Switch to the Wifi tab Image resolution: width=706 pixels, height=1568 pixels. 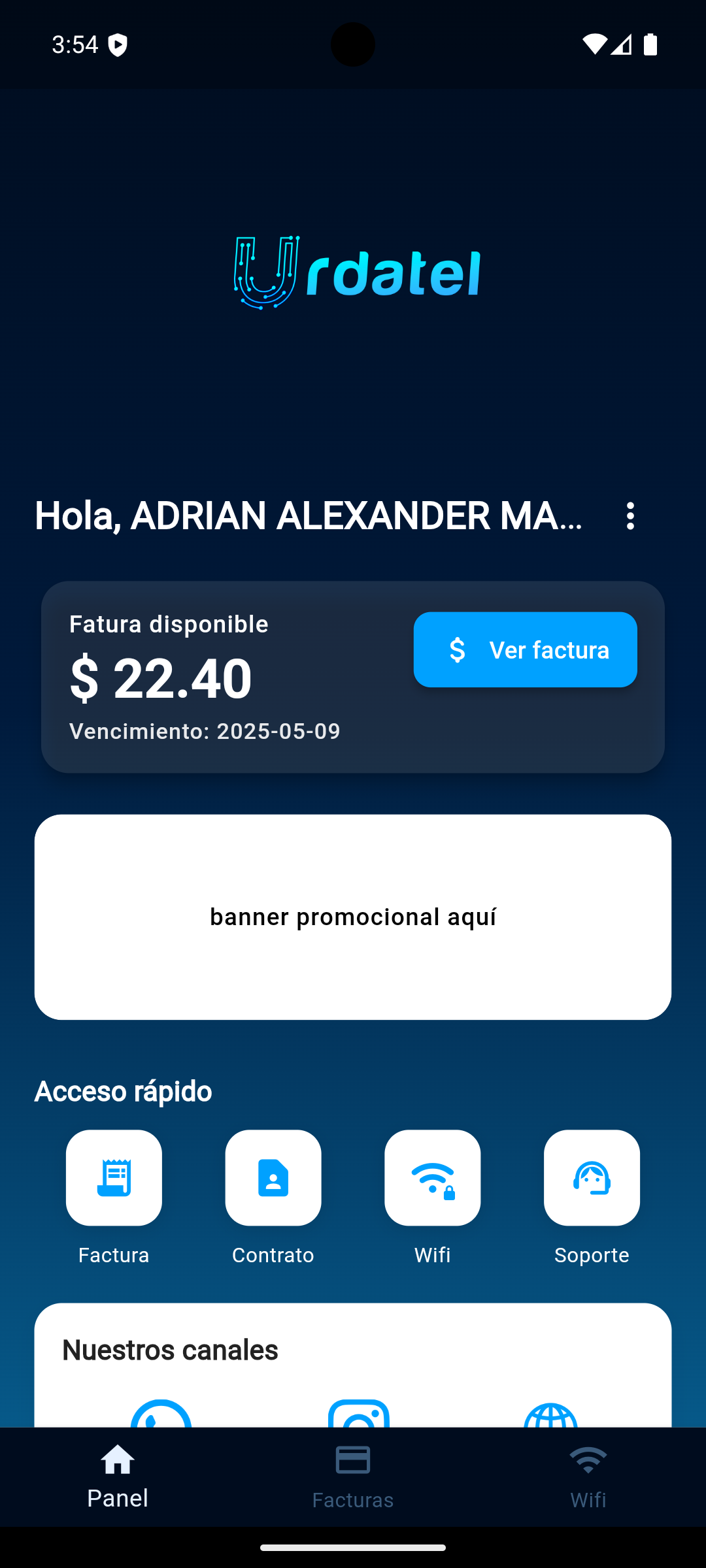(x=587, y=1477)
